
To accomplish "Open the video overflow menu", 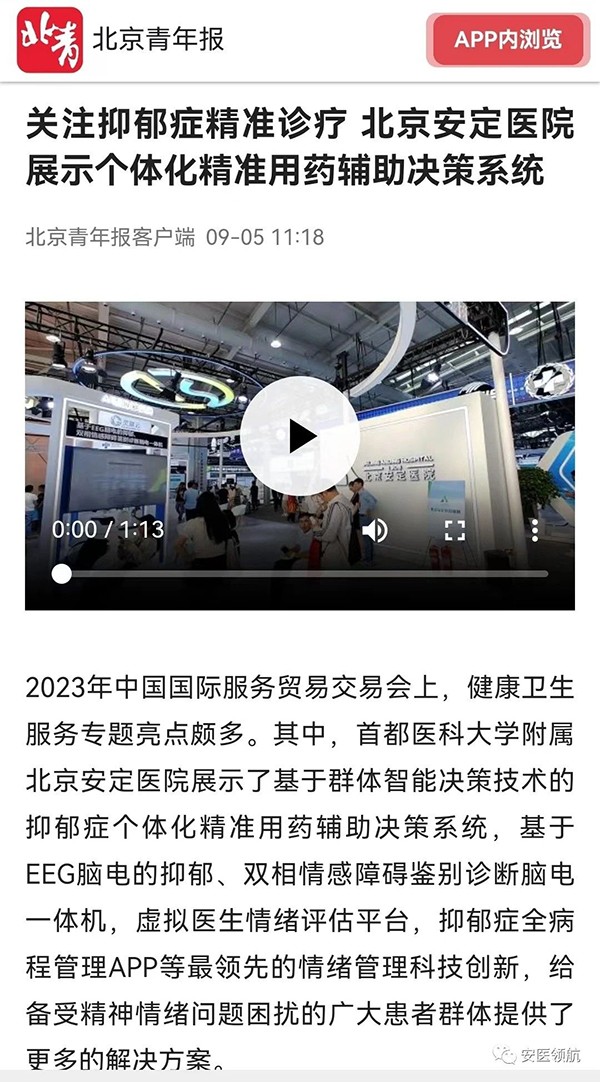I will tap(535, 529).
